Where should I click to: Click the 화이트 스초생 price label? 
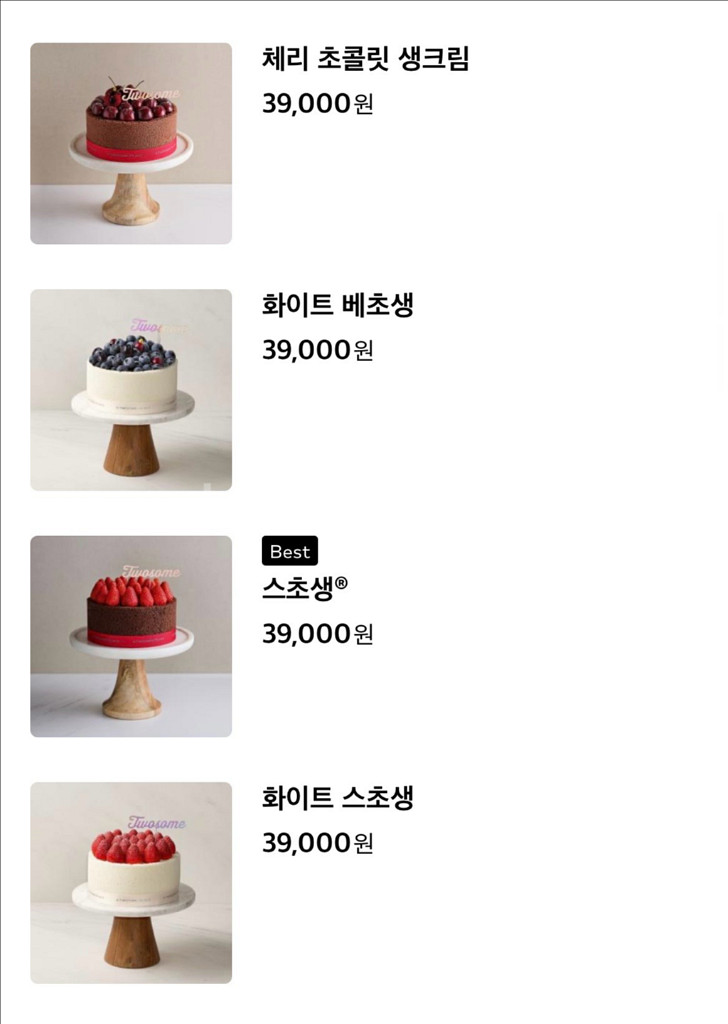[317, 845]
